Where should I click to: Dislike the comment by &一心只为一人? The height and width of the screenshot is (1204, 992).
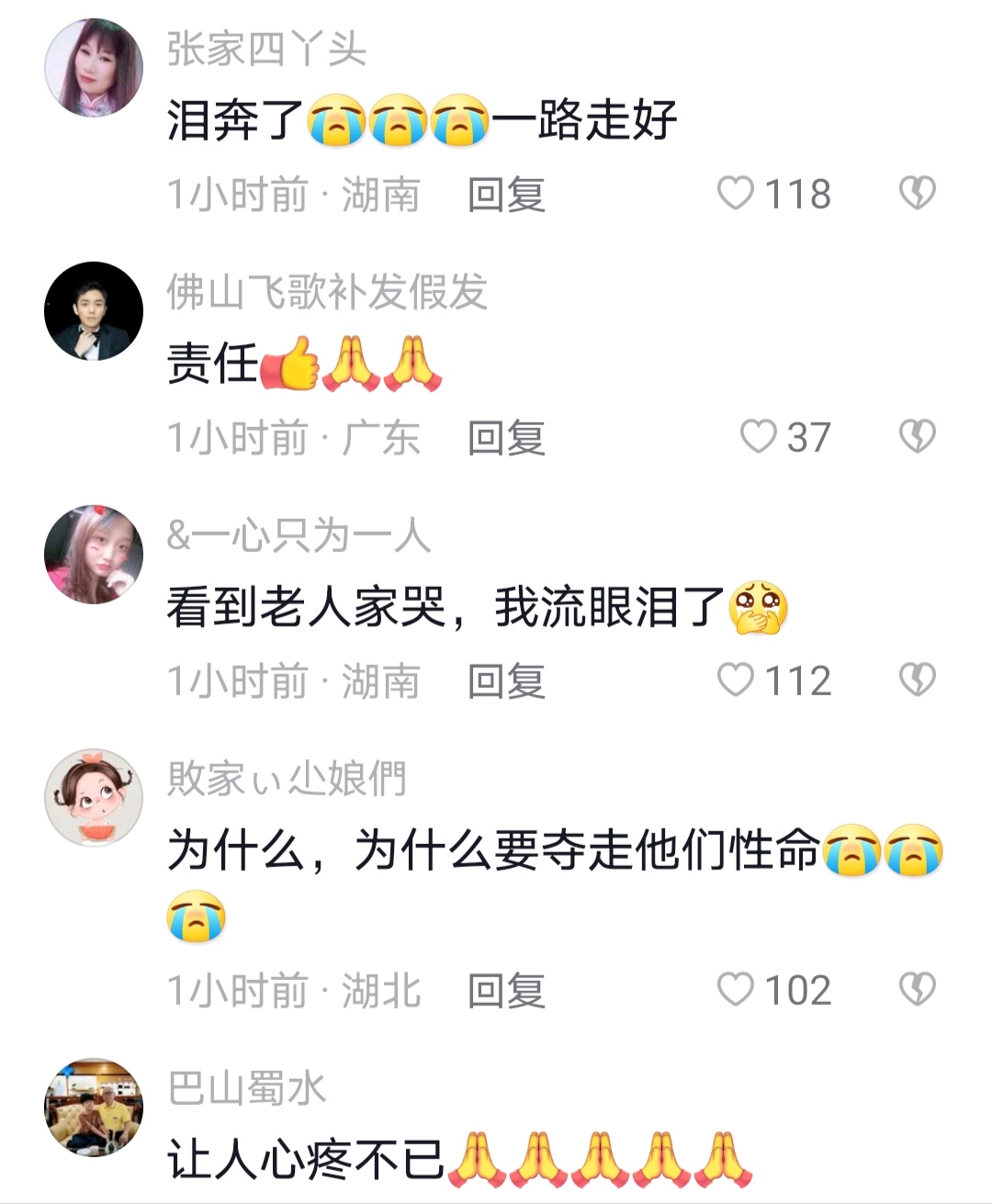916,681
